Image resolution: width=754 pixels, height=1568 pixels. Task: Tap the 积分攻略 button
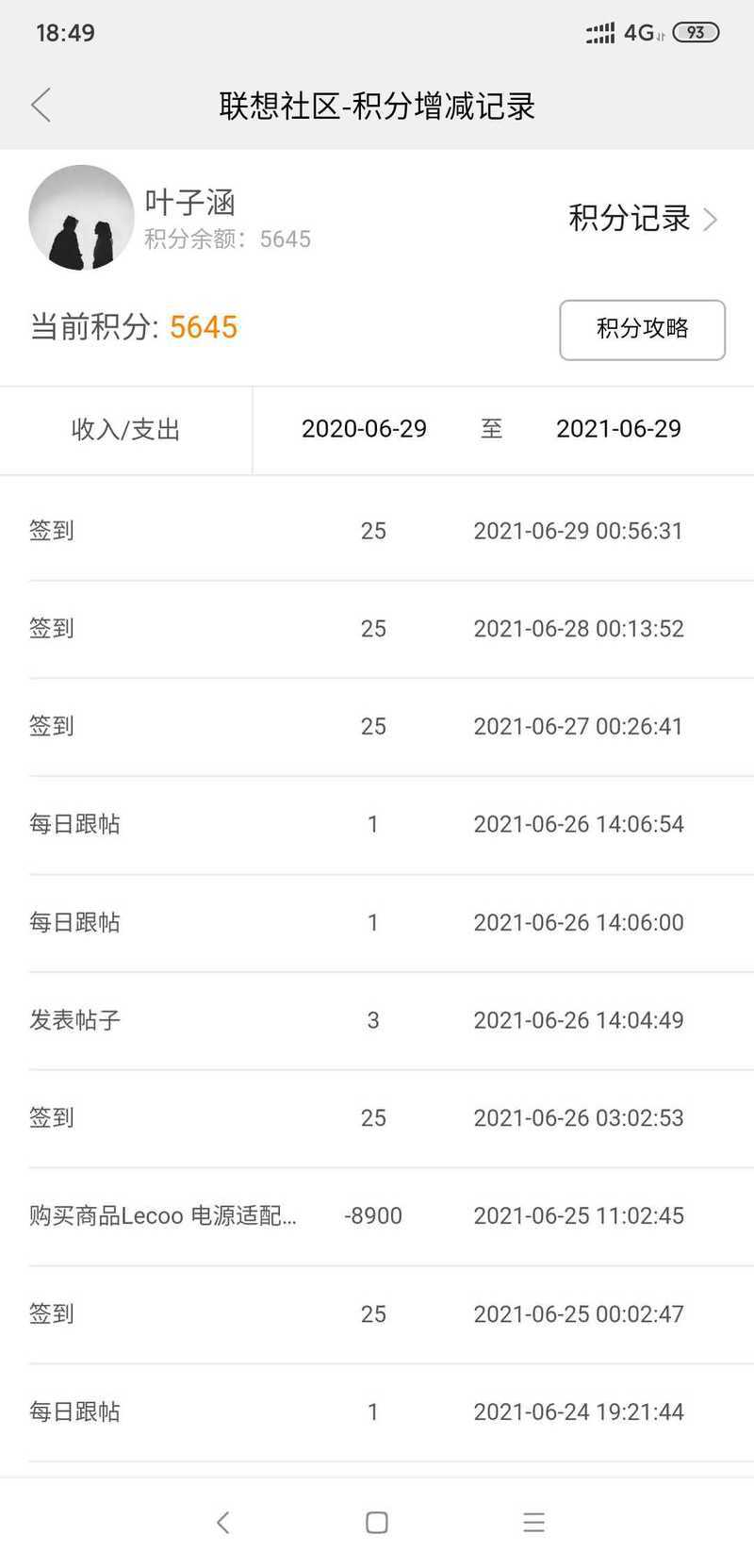click(642, 329)
